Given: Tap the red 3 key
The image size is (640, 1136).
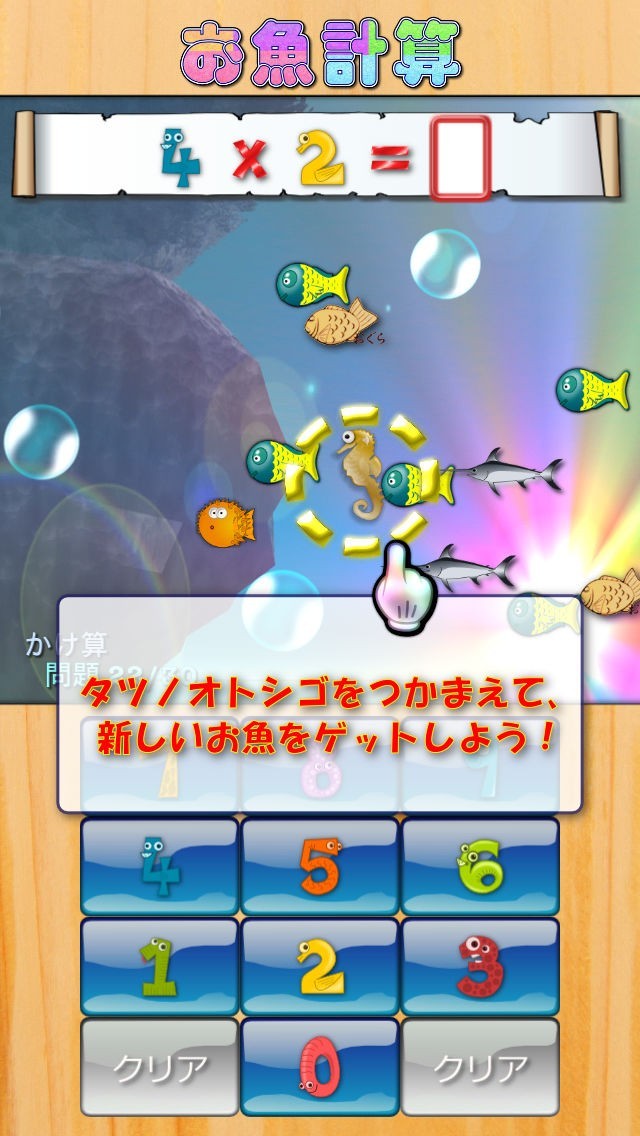Looking at the screenshot, I should tap(480, 966).
